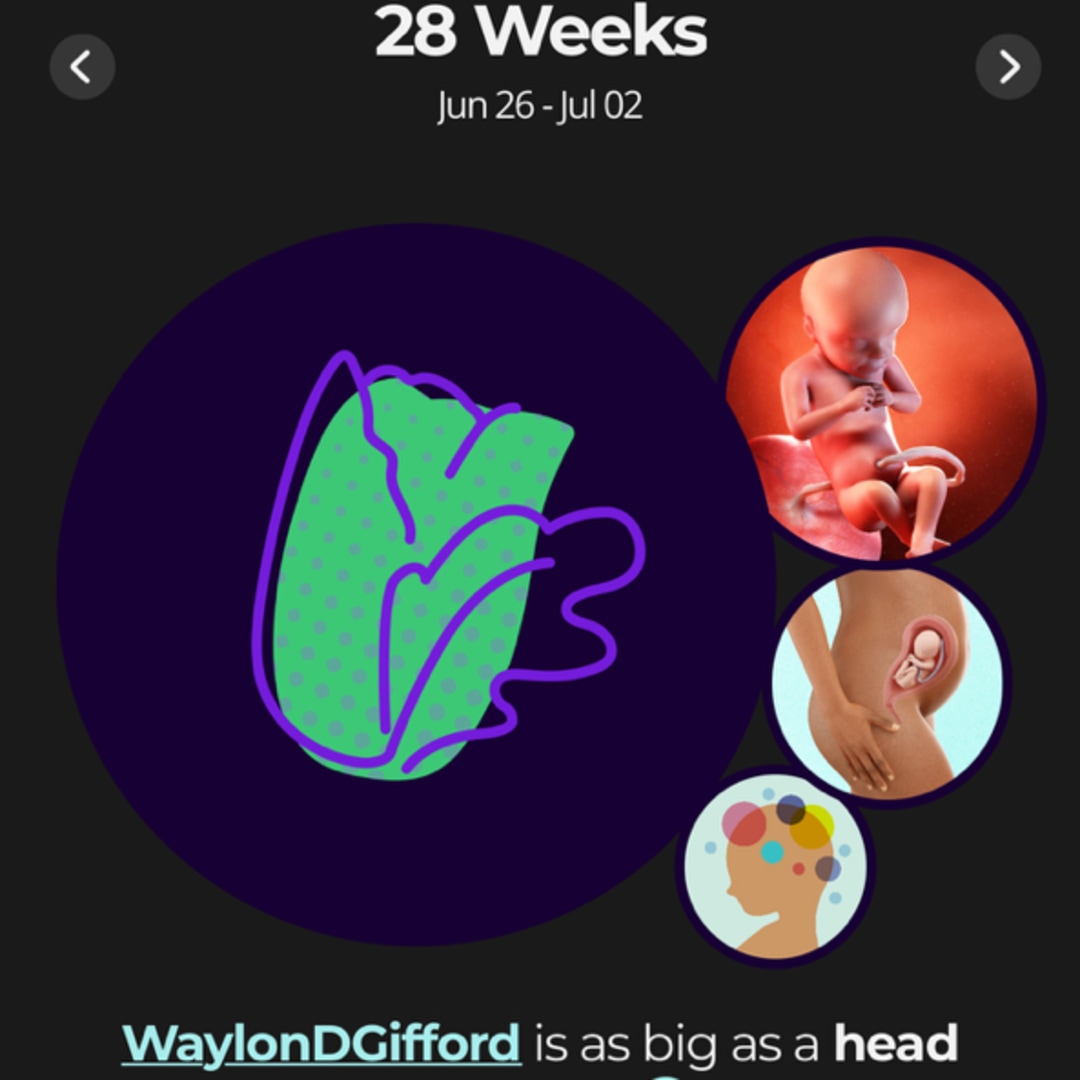
Task: Open the baby brain development thumbnail
Action: pos(776,867)
